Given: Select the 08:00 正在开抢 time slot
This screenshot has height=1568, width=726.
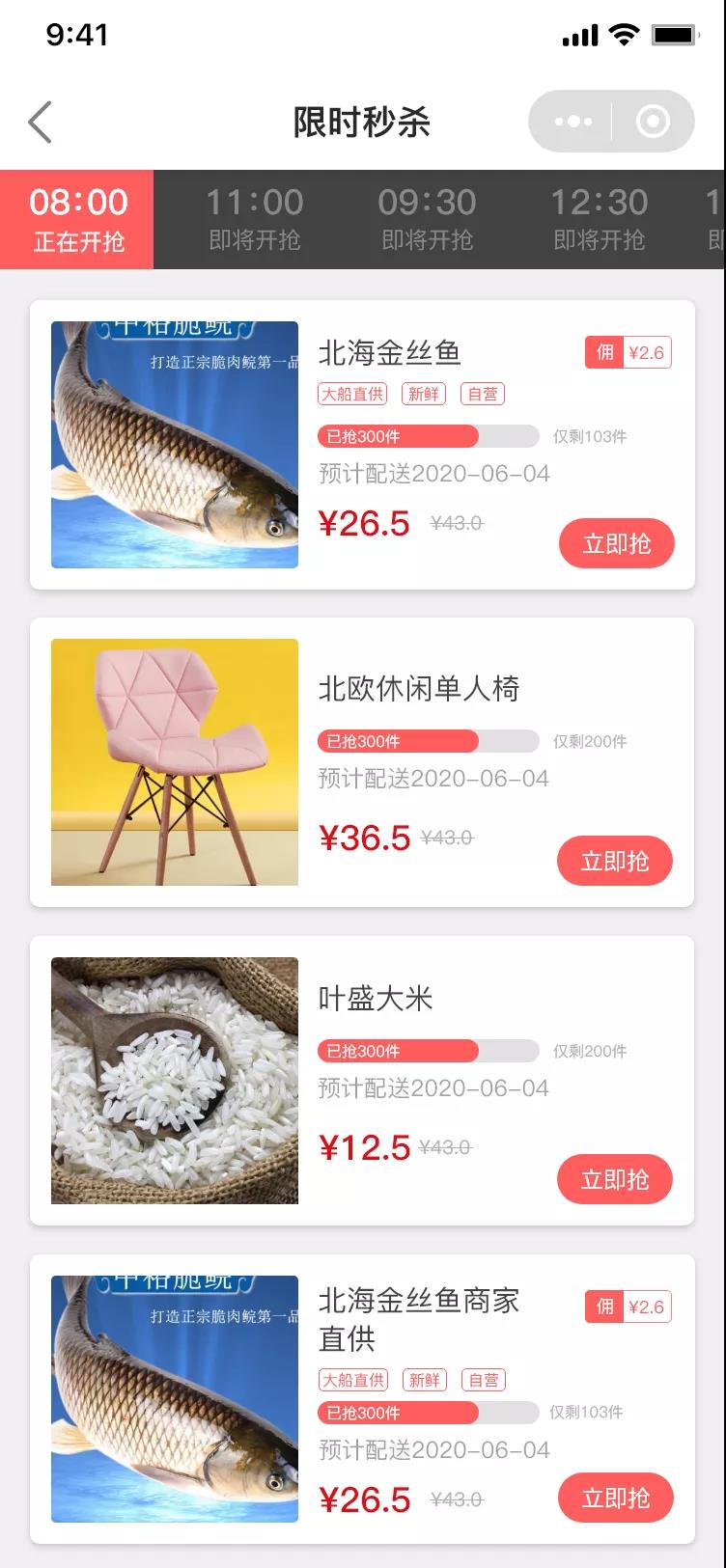Looking at the screenshot, I should tap(77, 220).
